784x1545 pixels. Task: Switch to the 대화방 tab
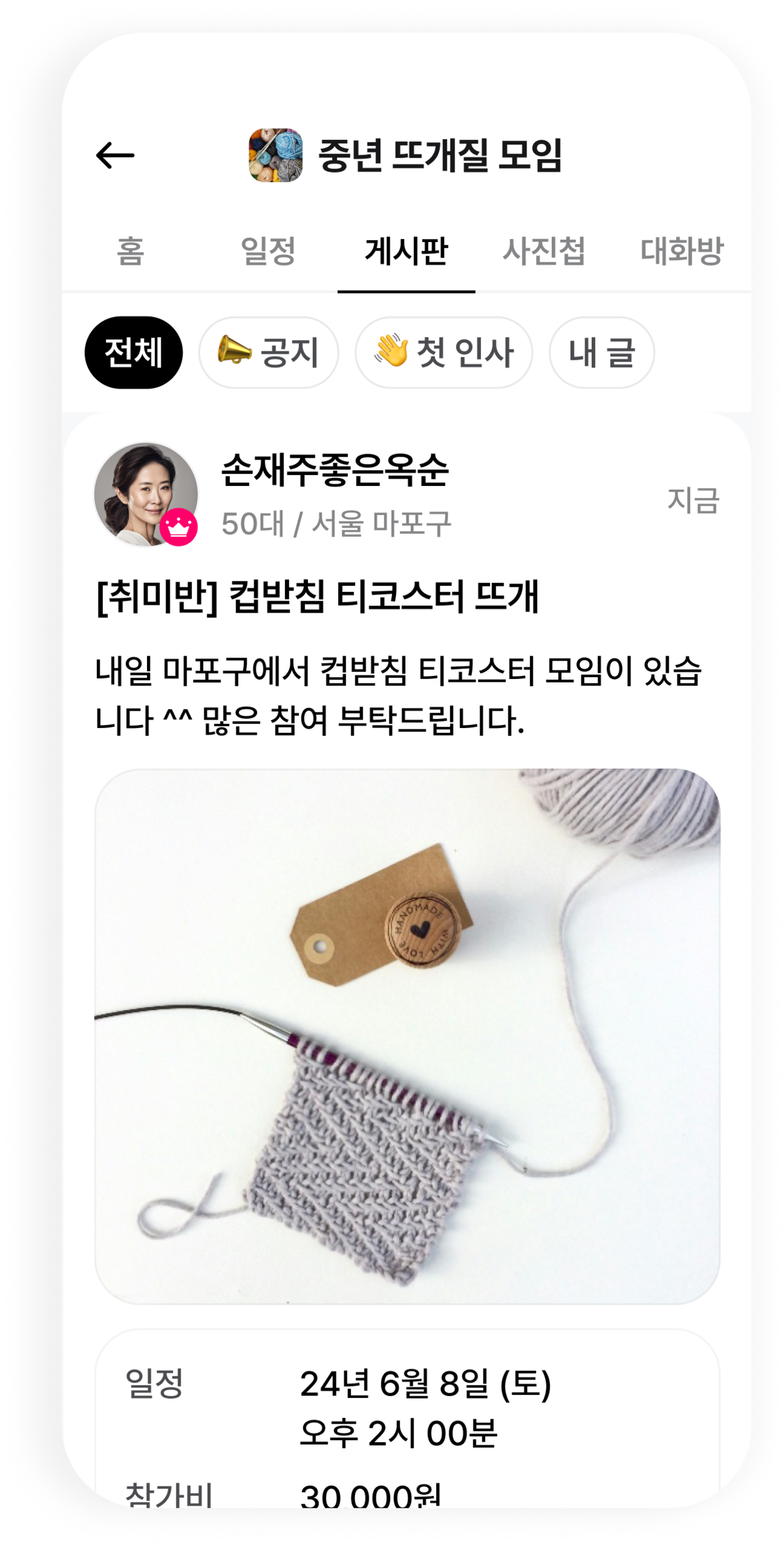point(682,251)
